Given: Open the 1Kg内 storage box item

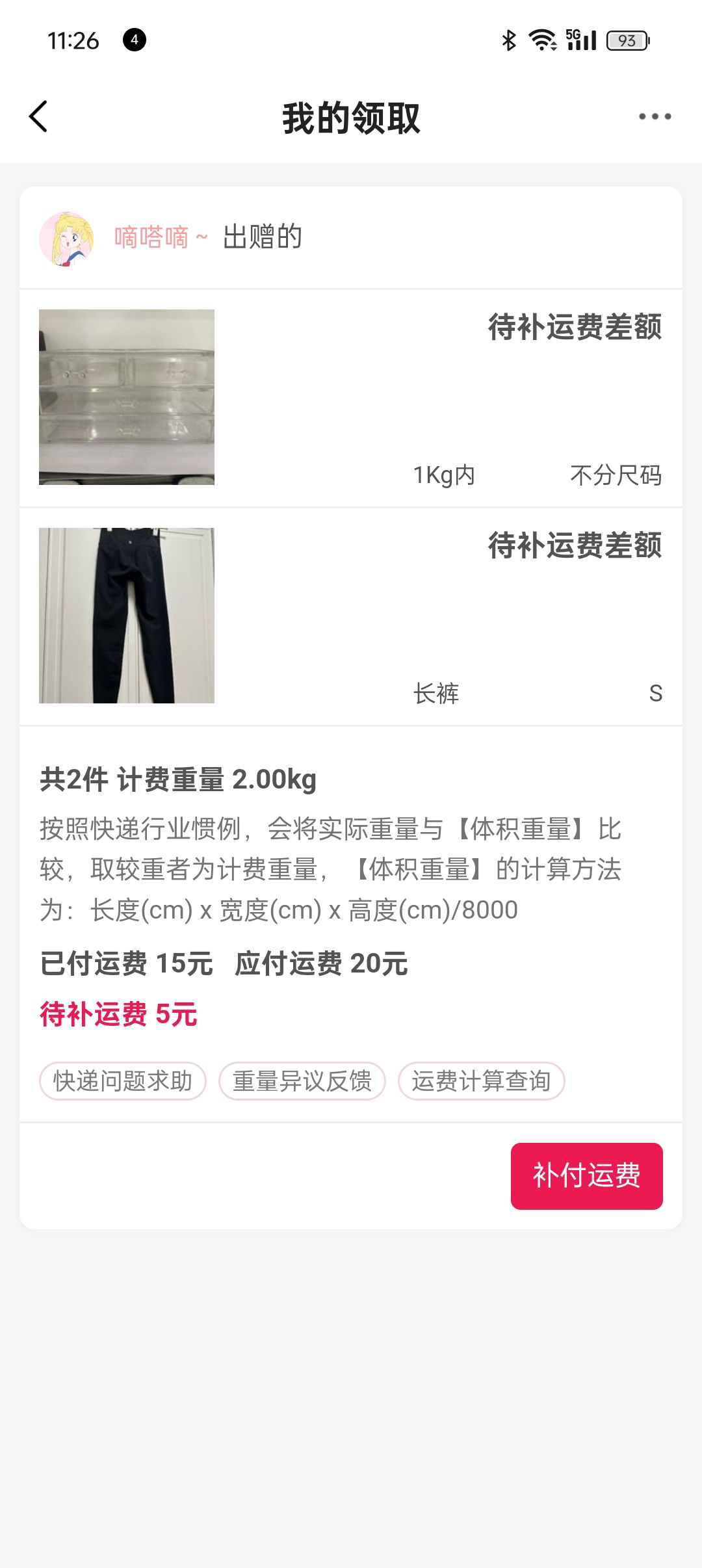Looking at the screenshot, I should pos(127,397).
